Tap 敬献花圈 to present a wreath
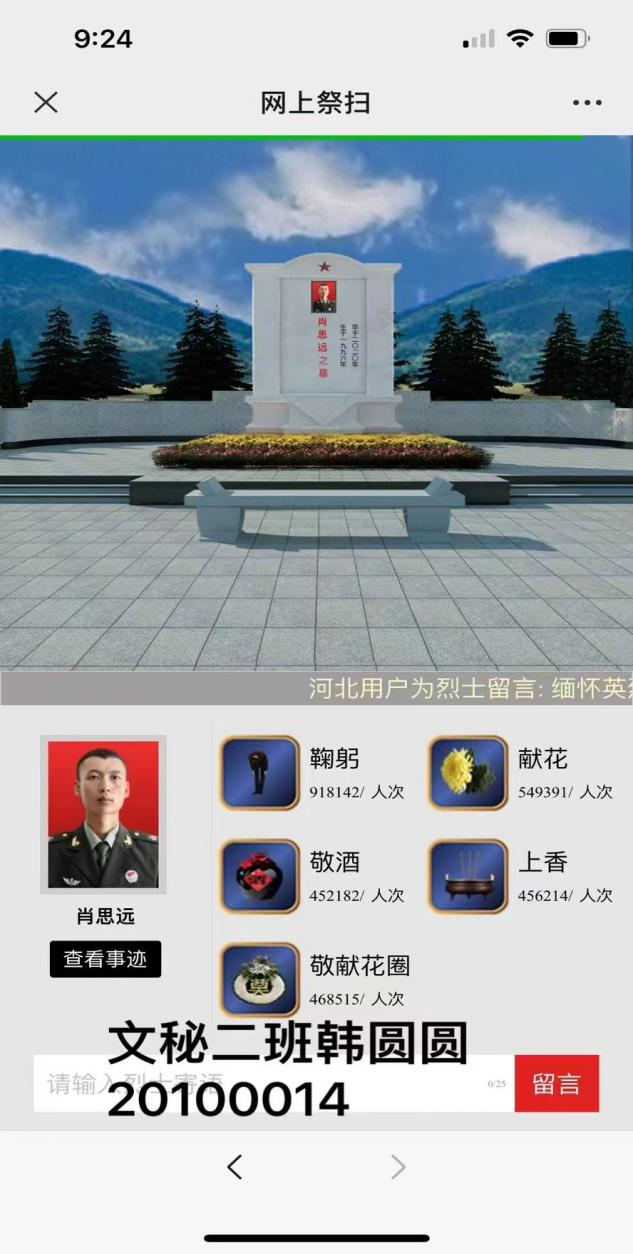This screenshot has width=633, height=1254. click(260, 979)
